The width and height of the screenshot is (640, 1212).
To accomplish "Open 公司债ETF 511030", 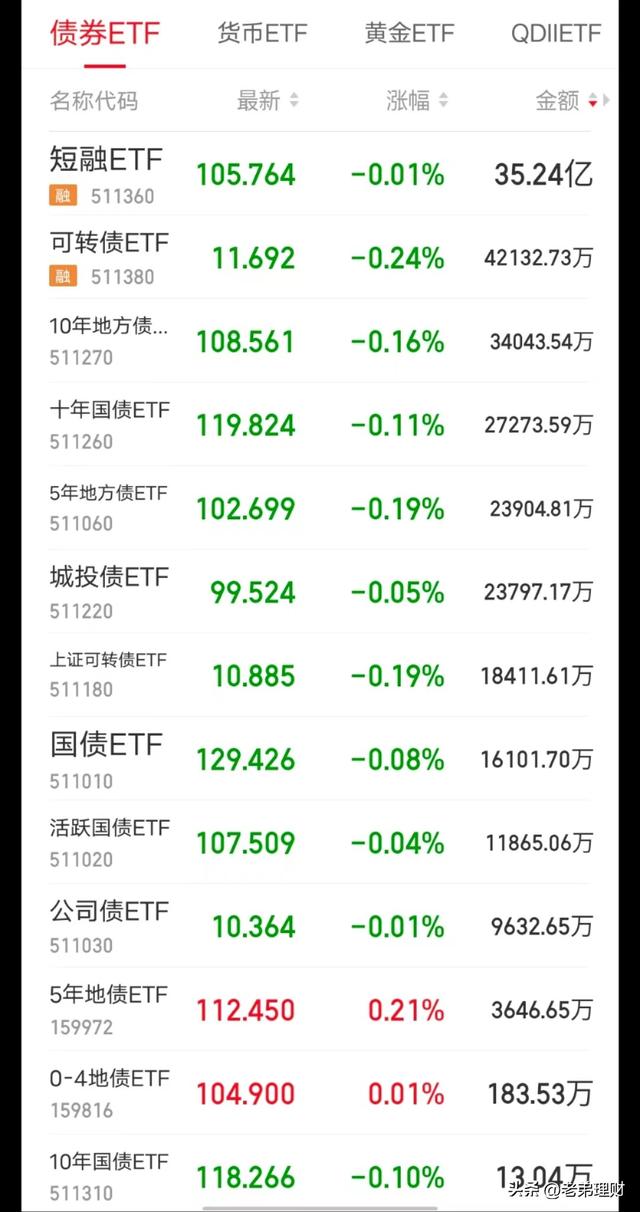I will tap(110, 926).
